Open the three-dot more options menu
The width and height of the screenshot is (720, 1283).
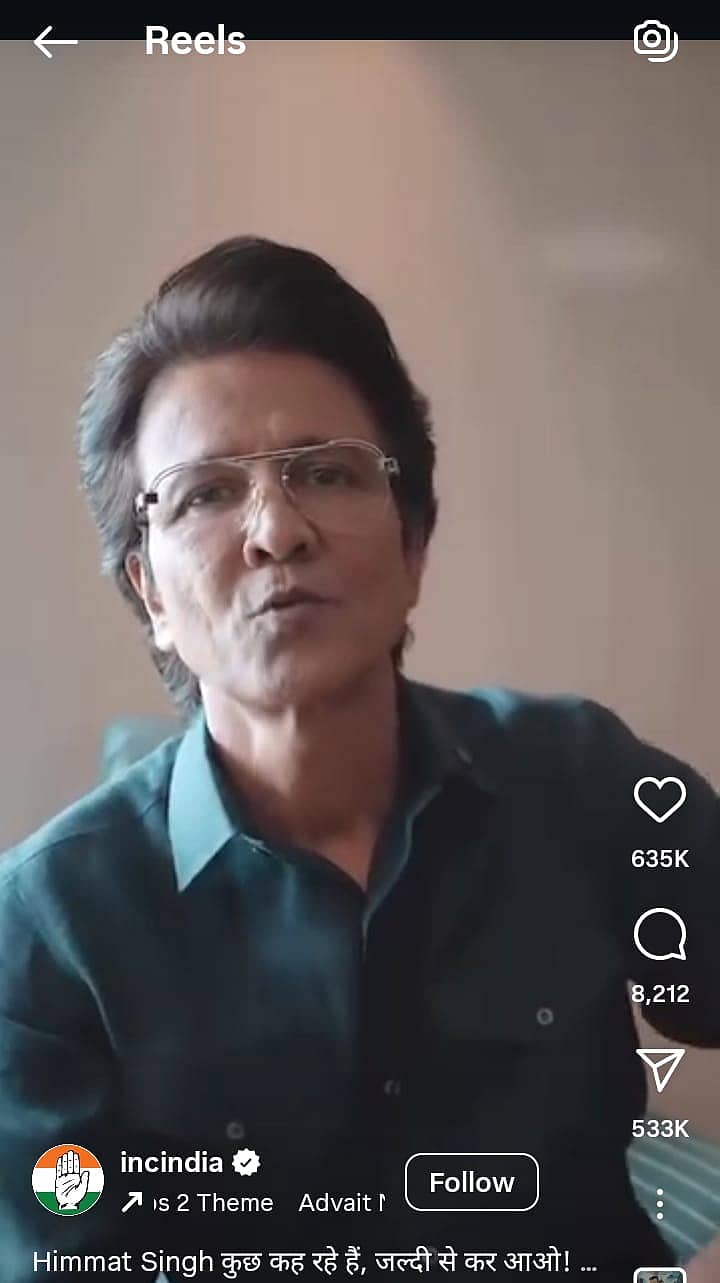click(659, 1204)
